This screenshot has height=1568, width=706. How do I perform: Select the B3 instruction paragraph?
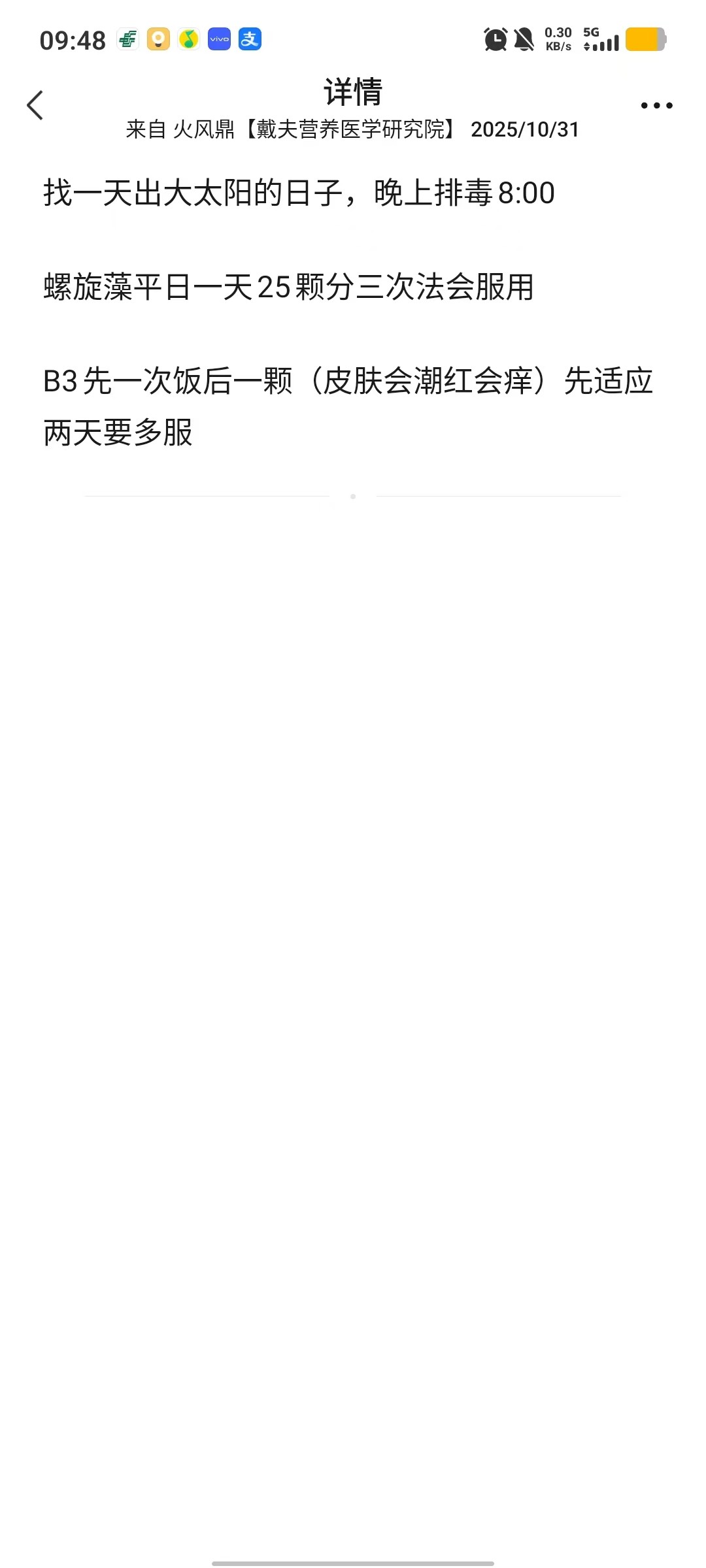[348, 405]
